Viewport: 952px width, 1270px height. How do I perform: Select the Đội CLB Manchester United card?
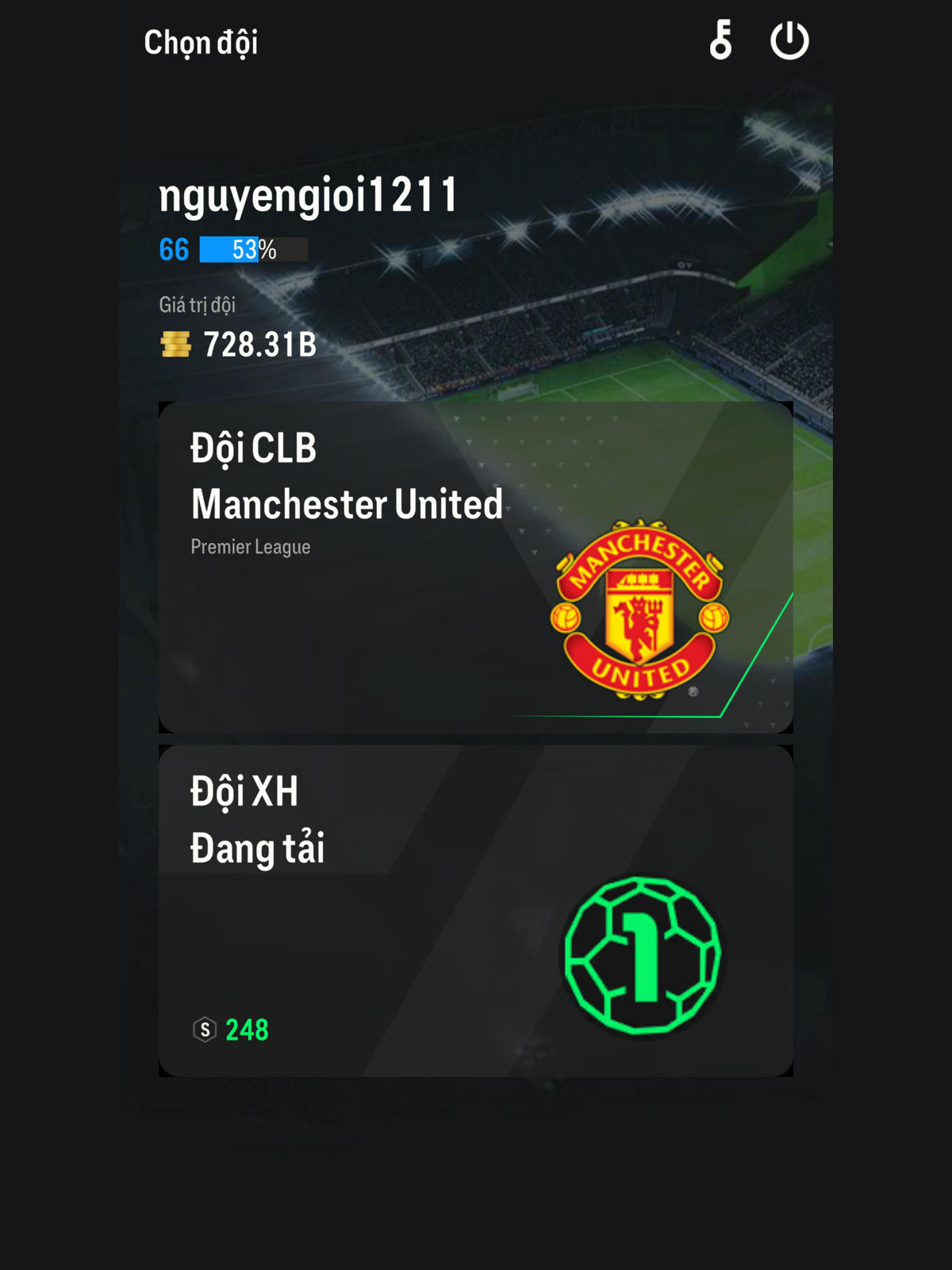point(475,567)
